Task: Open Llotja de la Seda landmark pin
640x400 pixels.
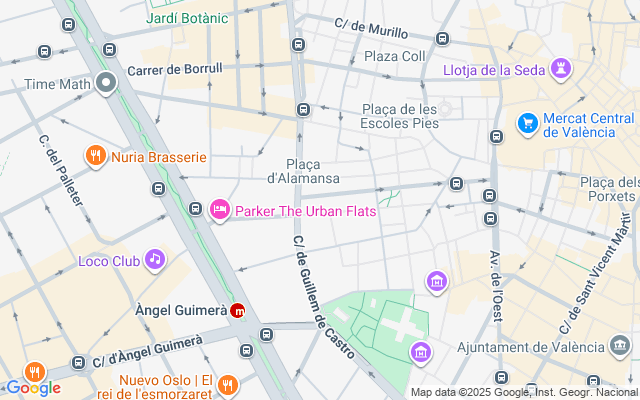Action: (x=562, y=70)
